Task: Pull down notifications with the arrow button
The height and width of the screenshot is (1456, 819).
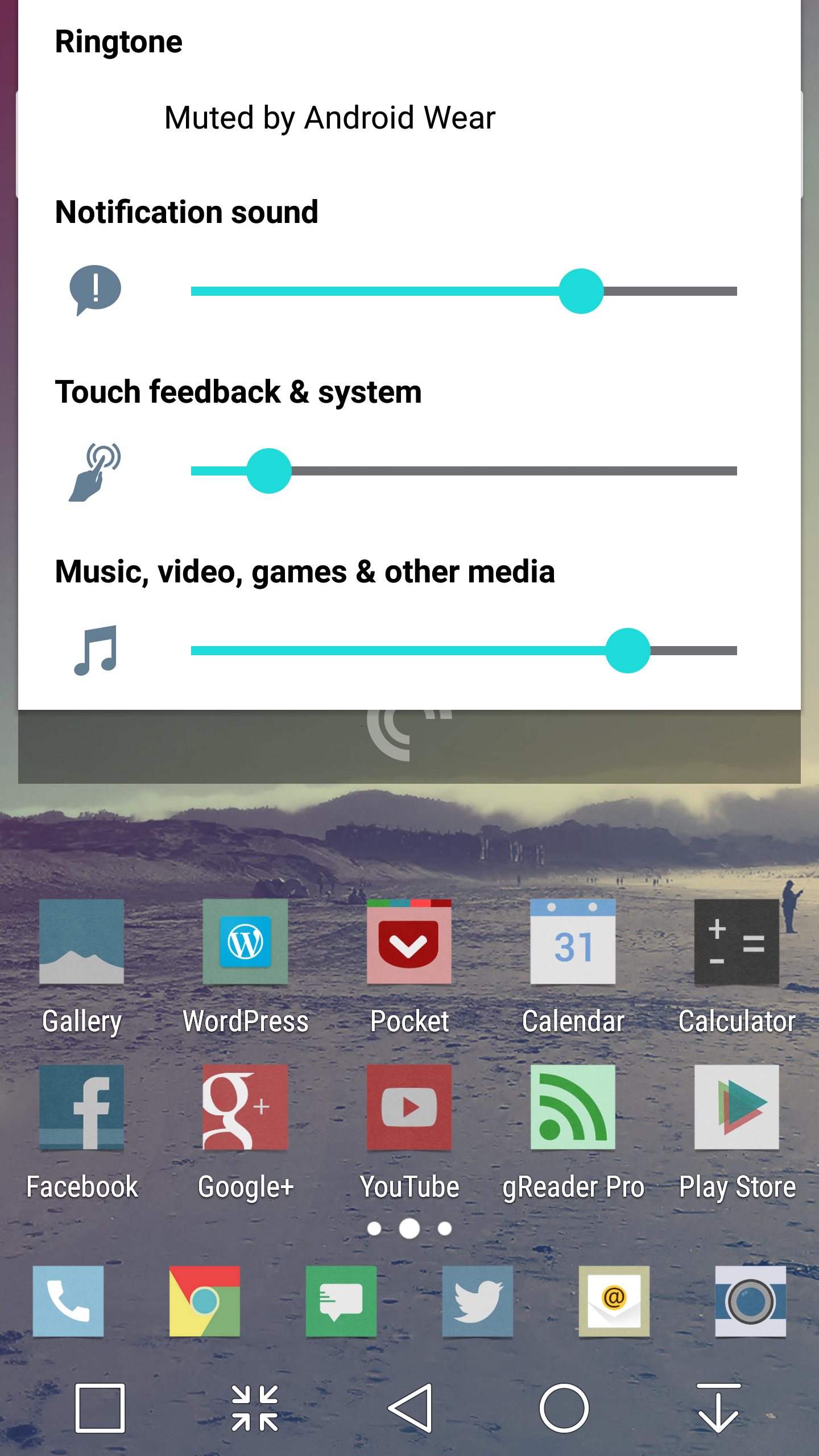Action: (x=719, y=1408)
